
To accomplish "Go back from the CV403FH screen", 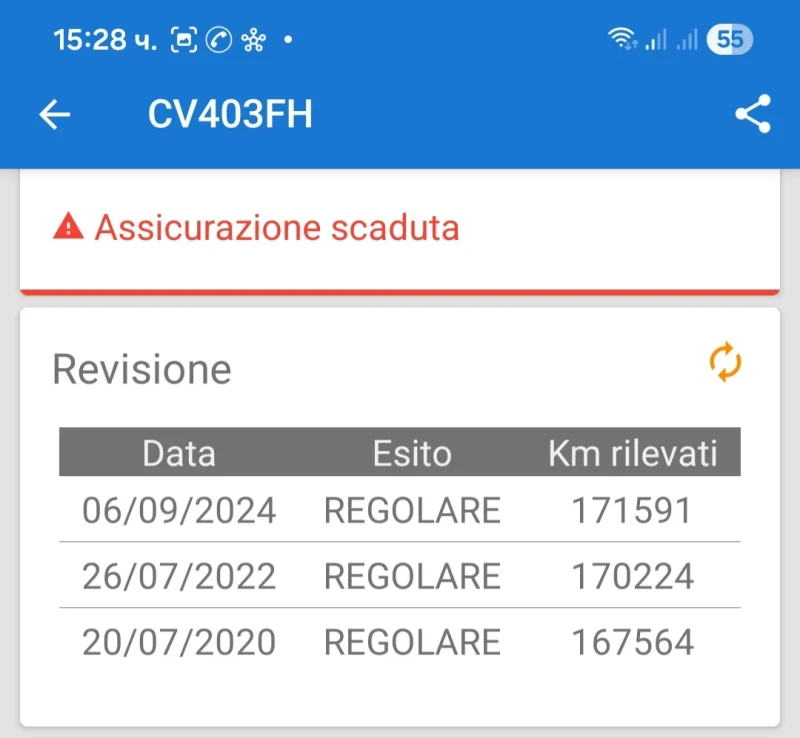I will [x=55, y=115].
